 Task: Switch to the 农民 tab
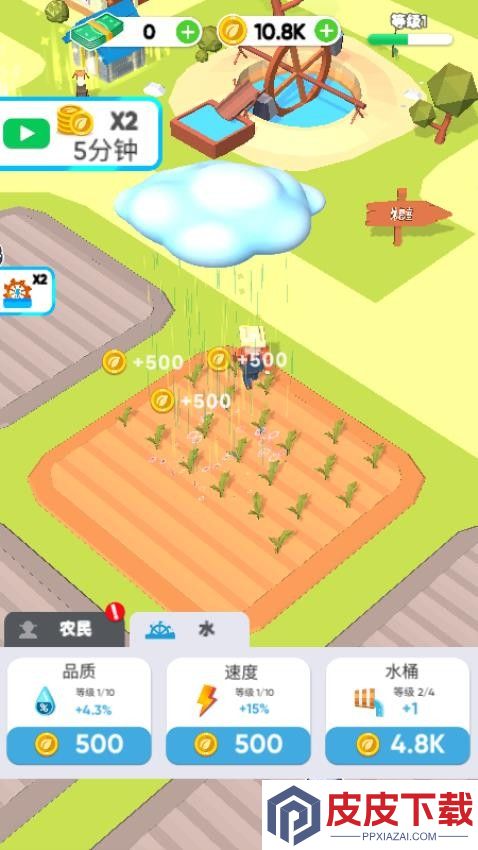[64, 629]
